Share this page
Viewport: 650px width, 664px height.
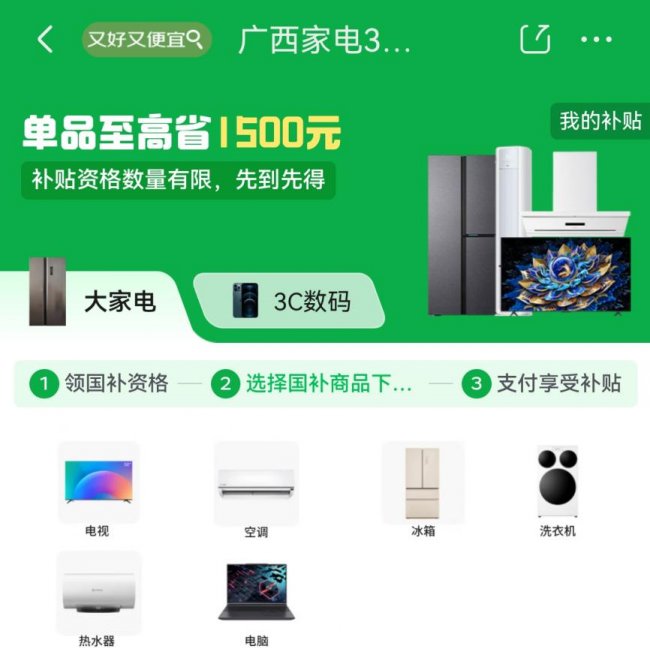[535, 40]
